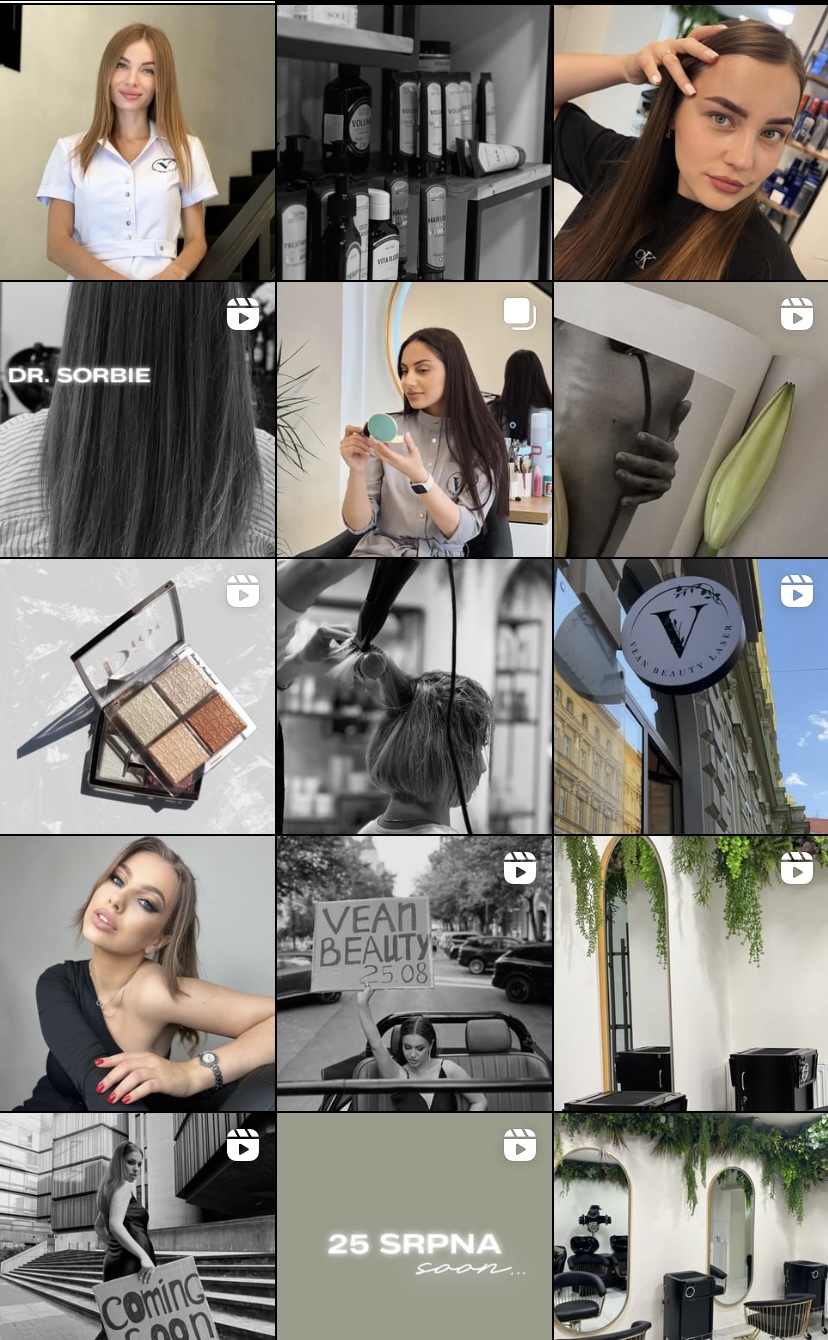
Task: Open the portrait of woman in black top
Action: (x=137, y=973)
